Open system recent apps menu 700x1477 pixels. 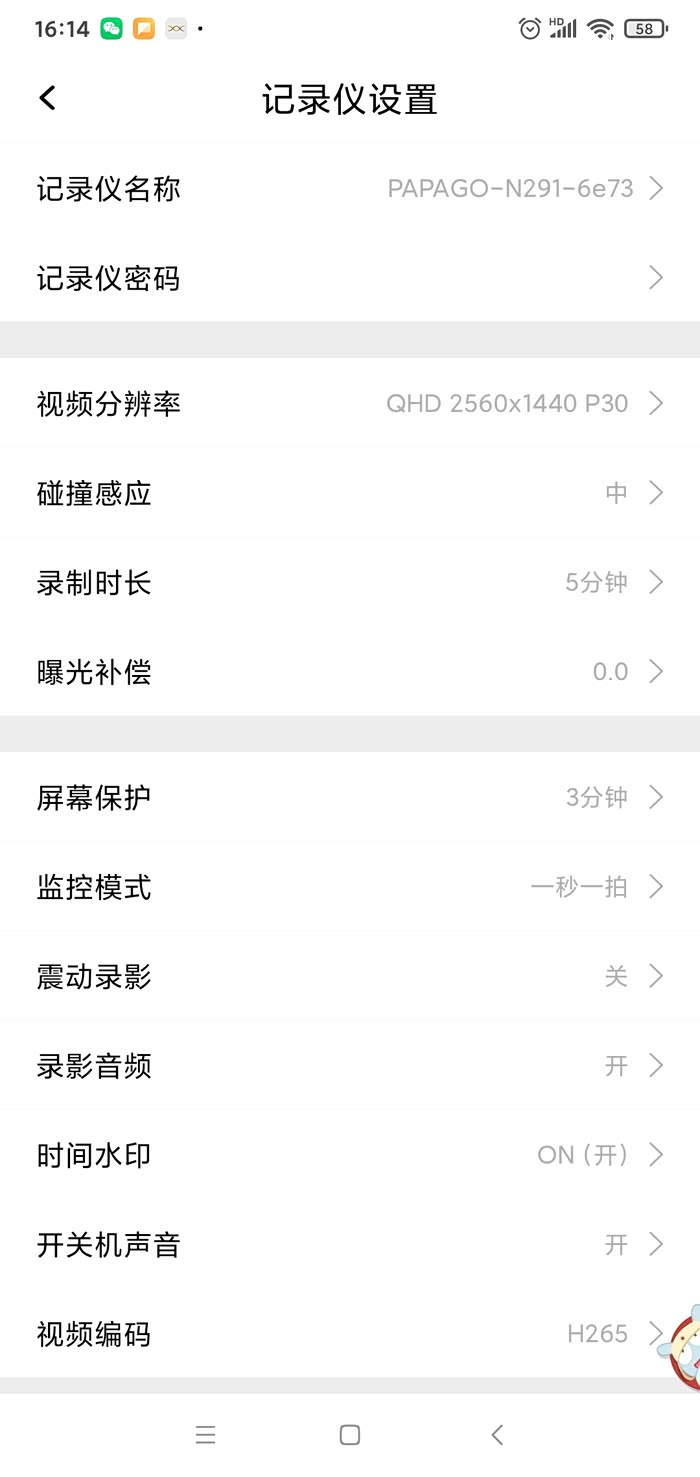click(205, 1435)
